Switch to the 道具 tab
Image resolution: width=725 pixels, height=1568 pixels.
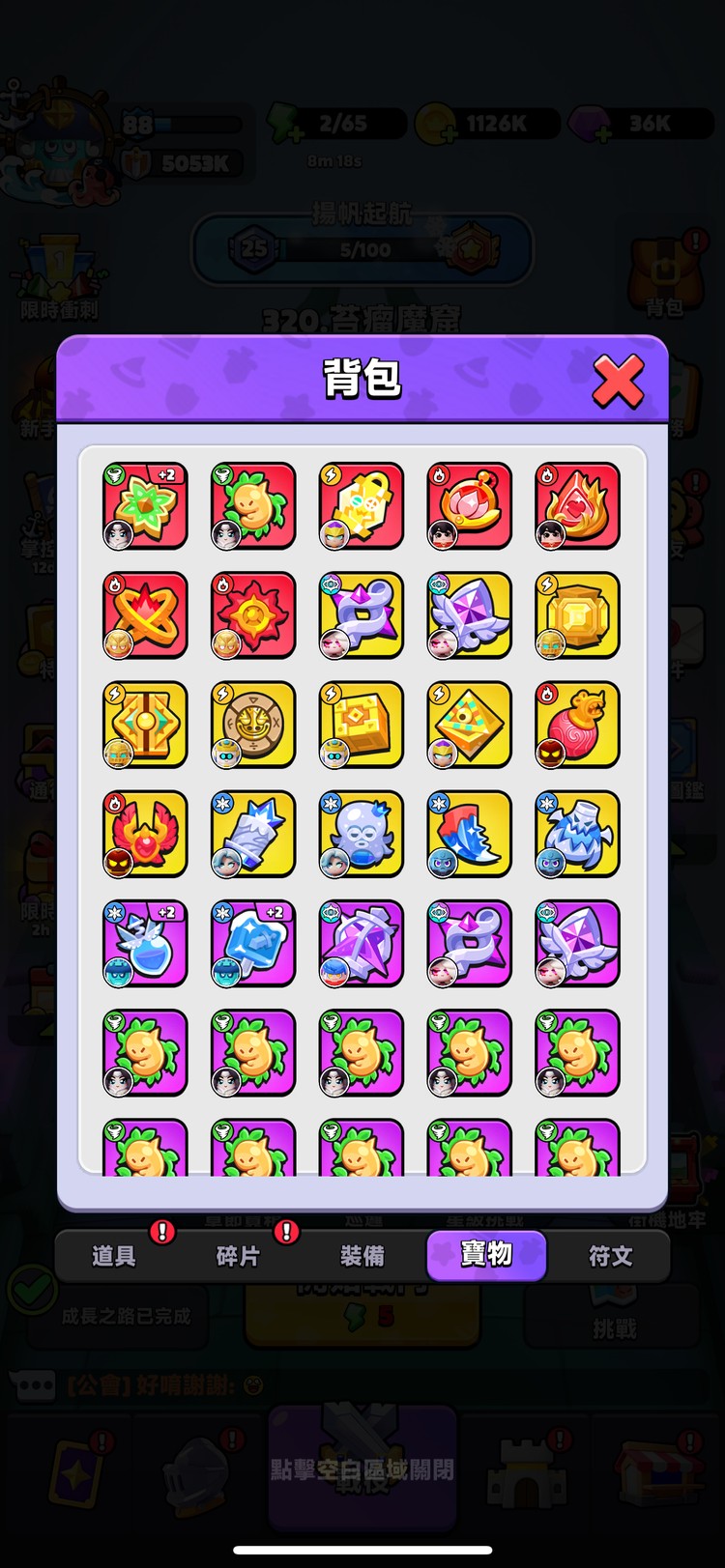(113, 1255)
